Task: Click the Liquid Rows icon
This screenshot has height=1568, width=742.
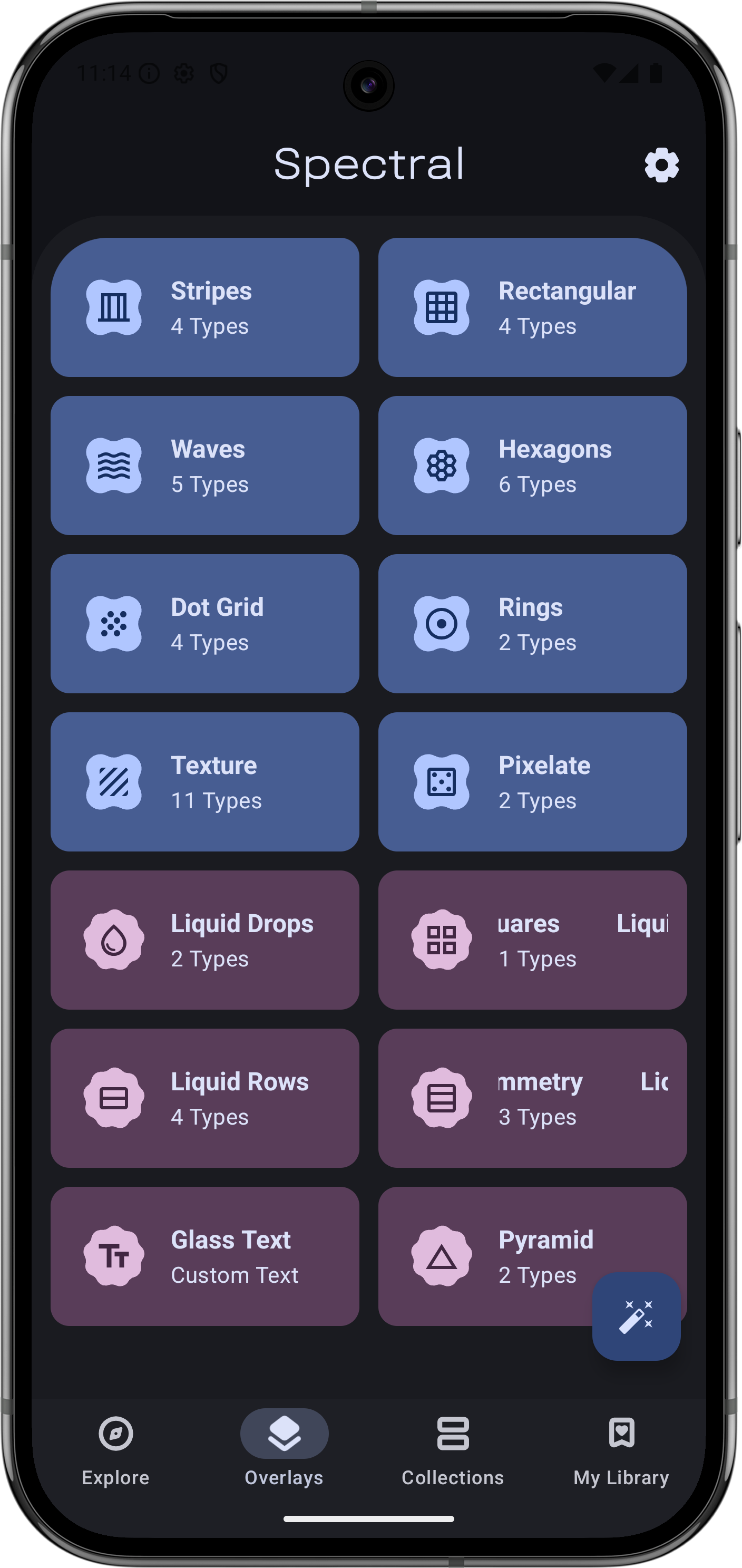Action: tap(114, 1098)
